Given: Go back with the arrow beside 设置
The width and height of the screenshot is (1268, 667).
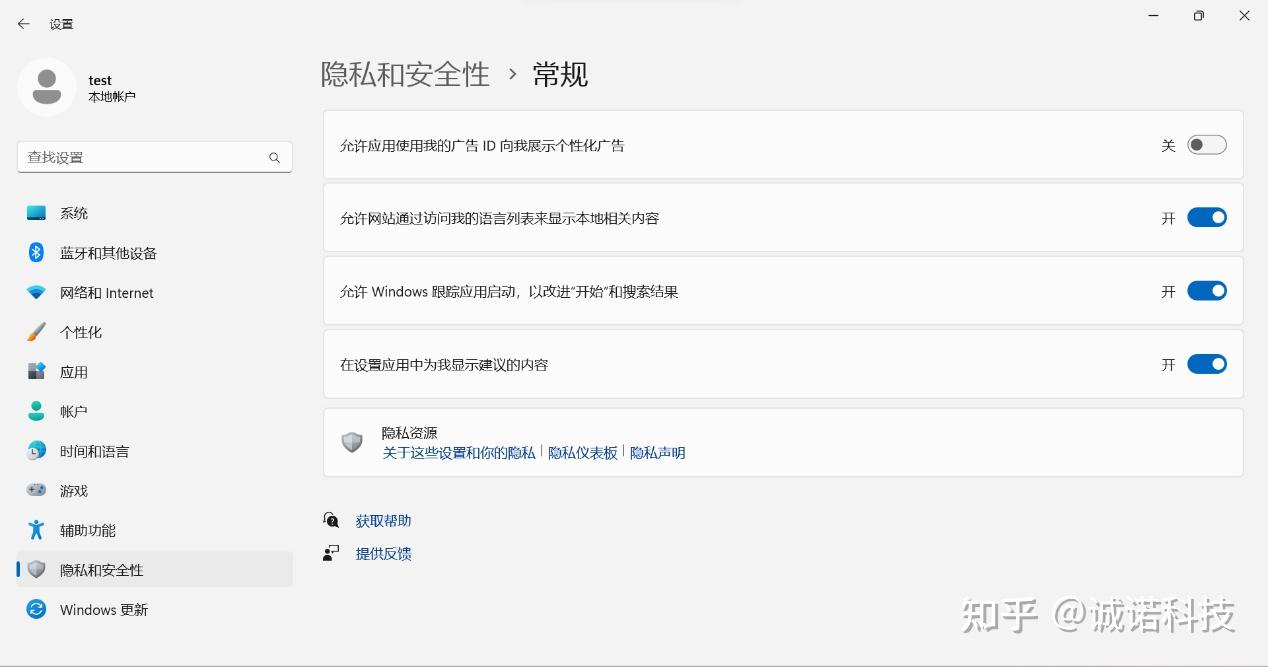Looking at the screenshot, I should coord(23,24).
